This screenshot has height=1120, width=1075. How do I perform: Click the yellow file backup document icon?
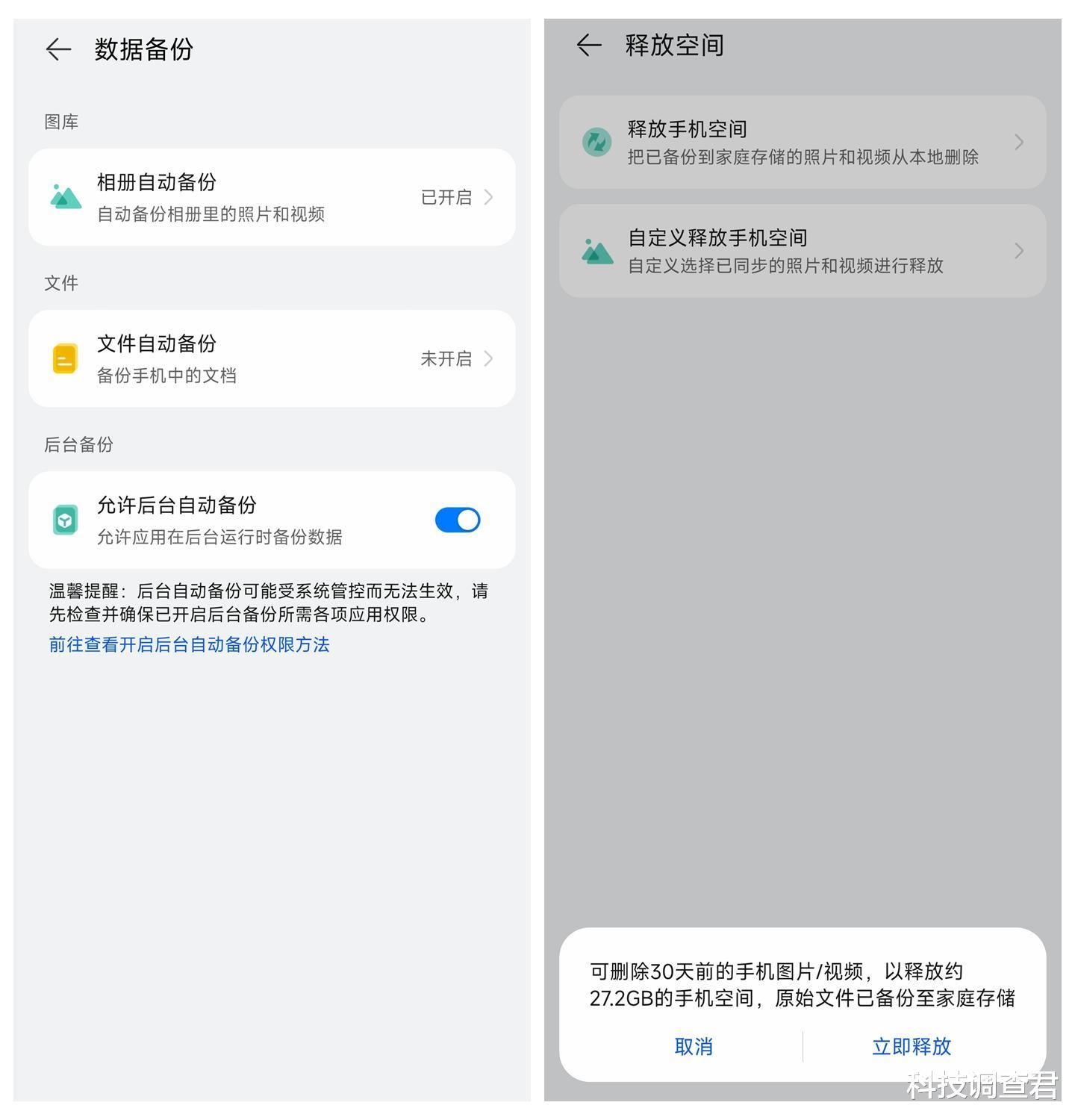(x=65, y=358)
